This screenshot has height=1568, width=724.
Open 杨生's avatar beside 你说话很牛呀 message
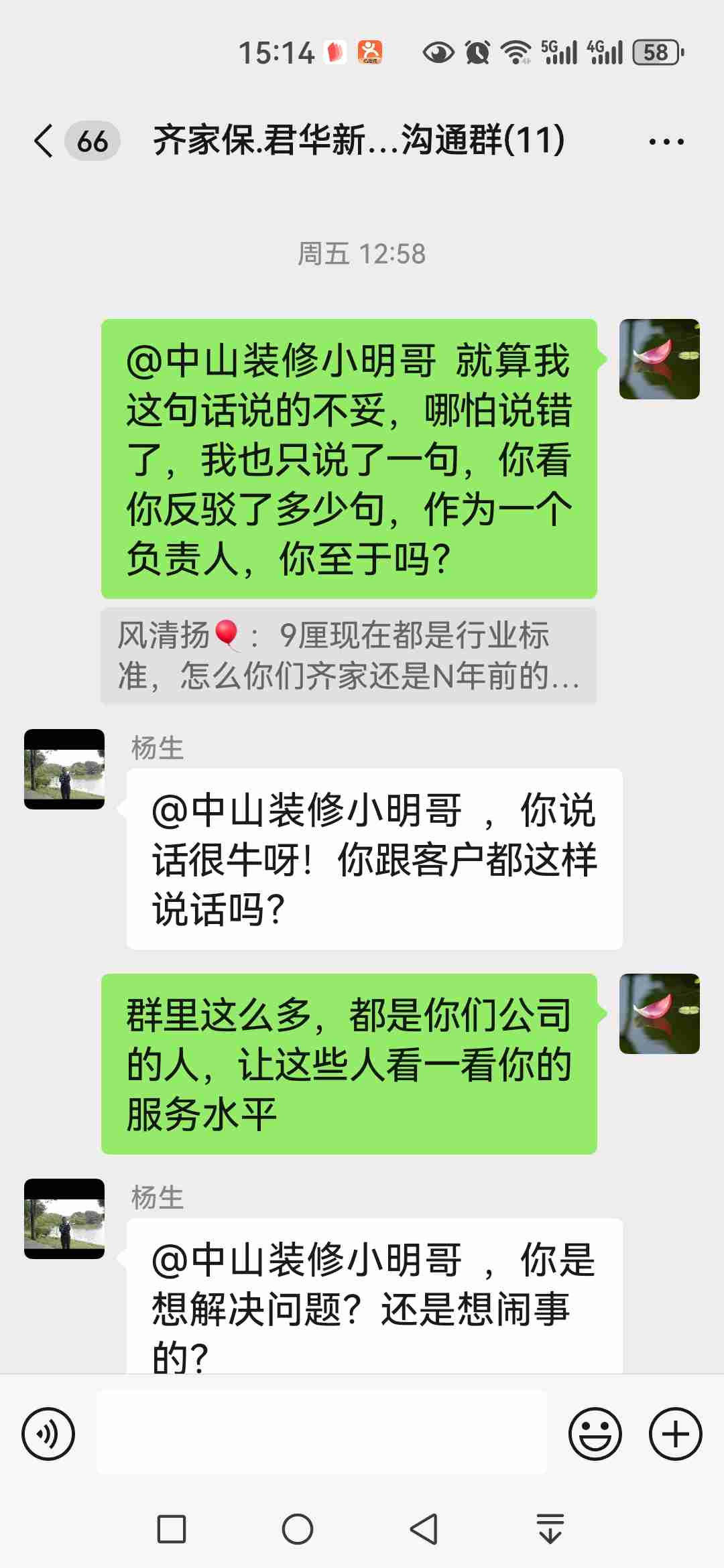click(64, 769)
